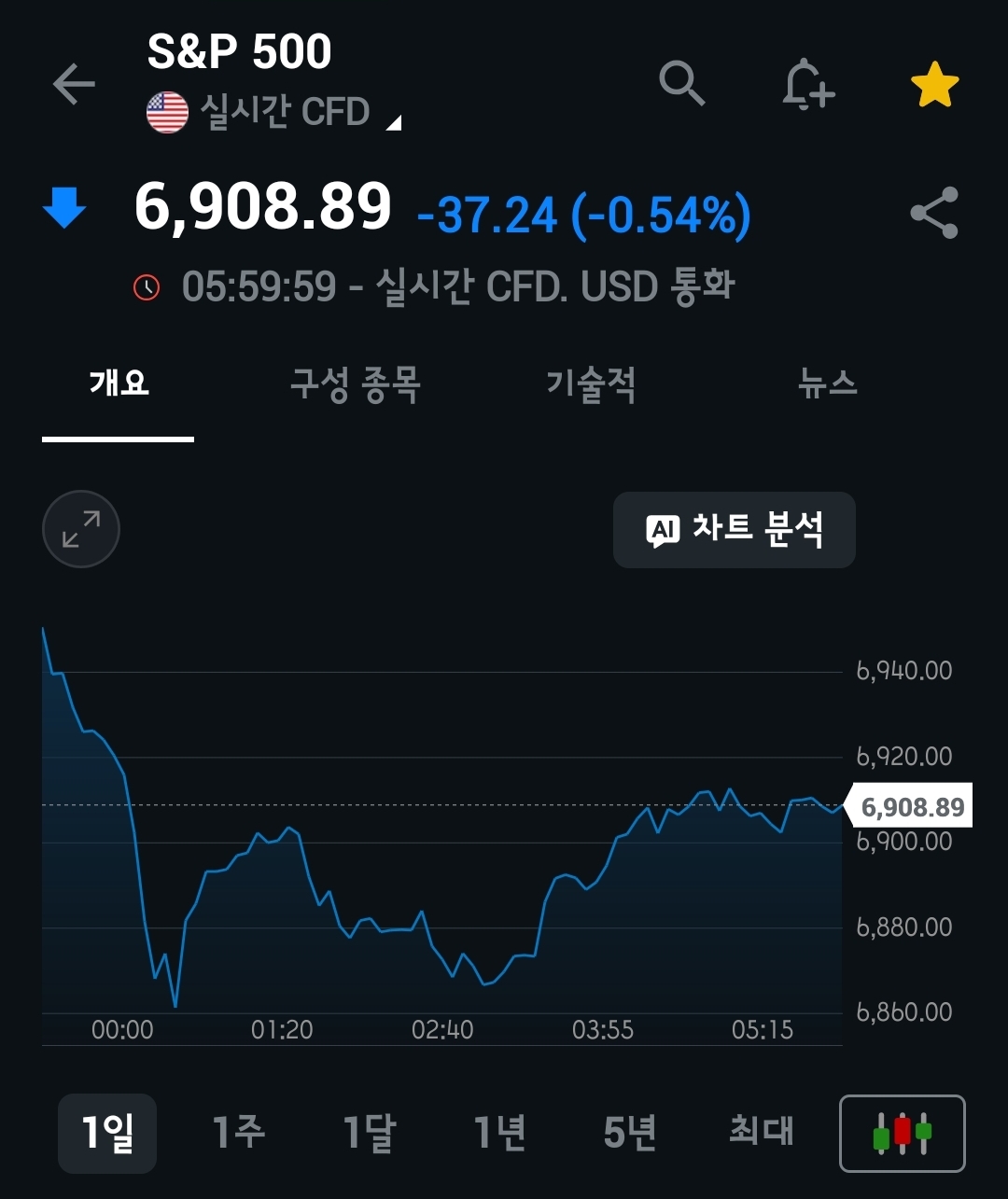Select the 1일 chart range
Screen dimensions: 1008x1199
point(107,1133)
